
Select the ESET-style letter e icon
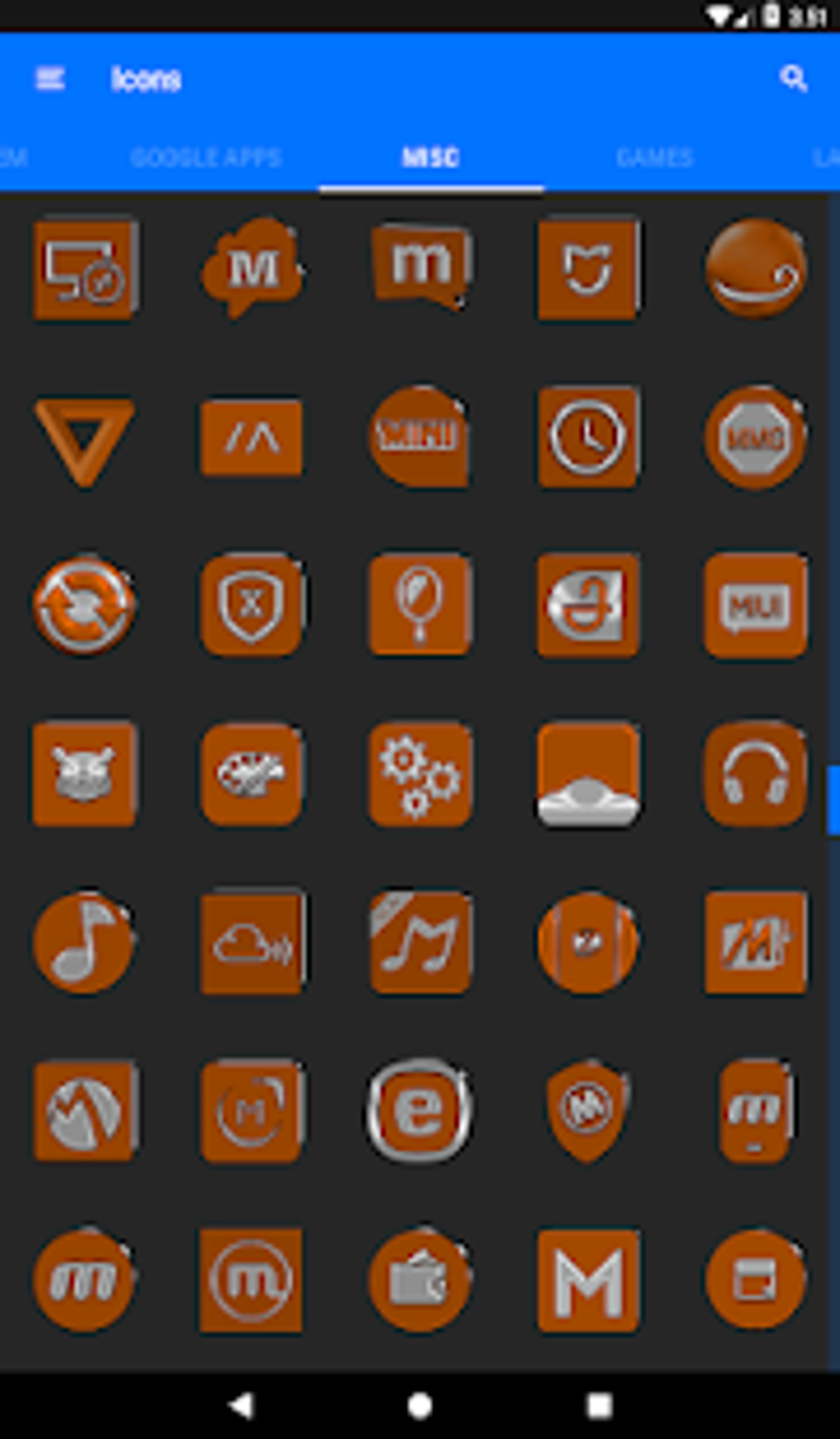point(419,1110)
